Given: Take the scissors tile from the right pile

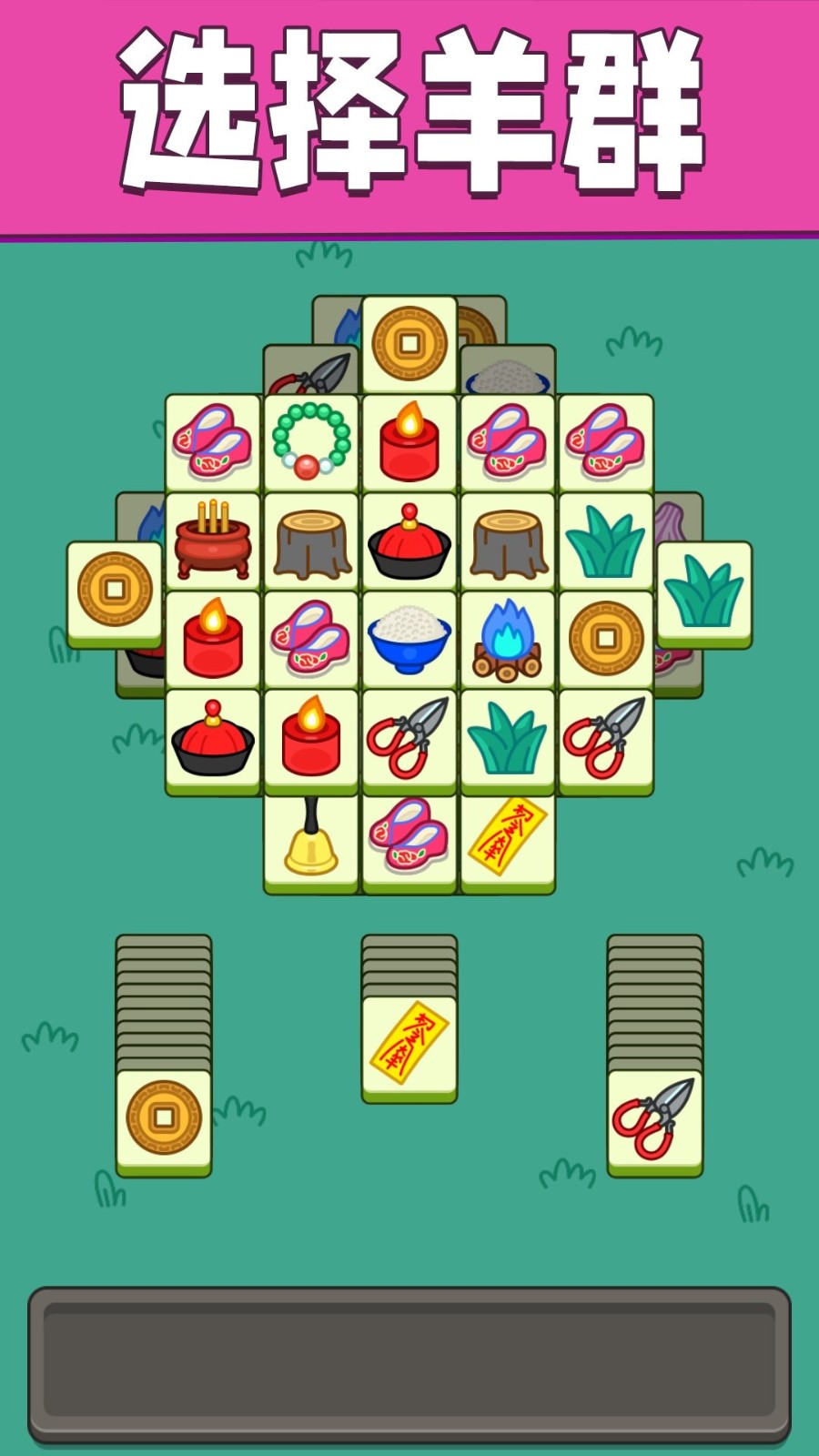Looking at the screenshot, I should pos(655,1119).
